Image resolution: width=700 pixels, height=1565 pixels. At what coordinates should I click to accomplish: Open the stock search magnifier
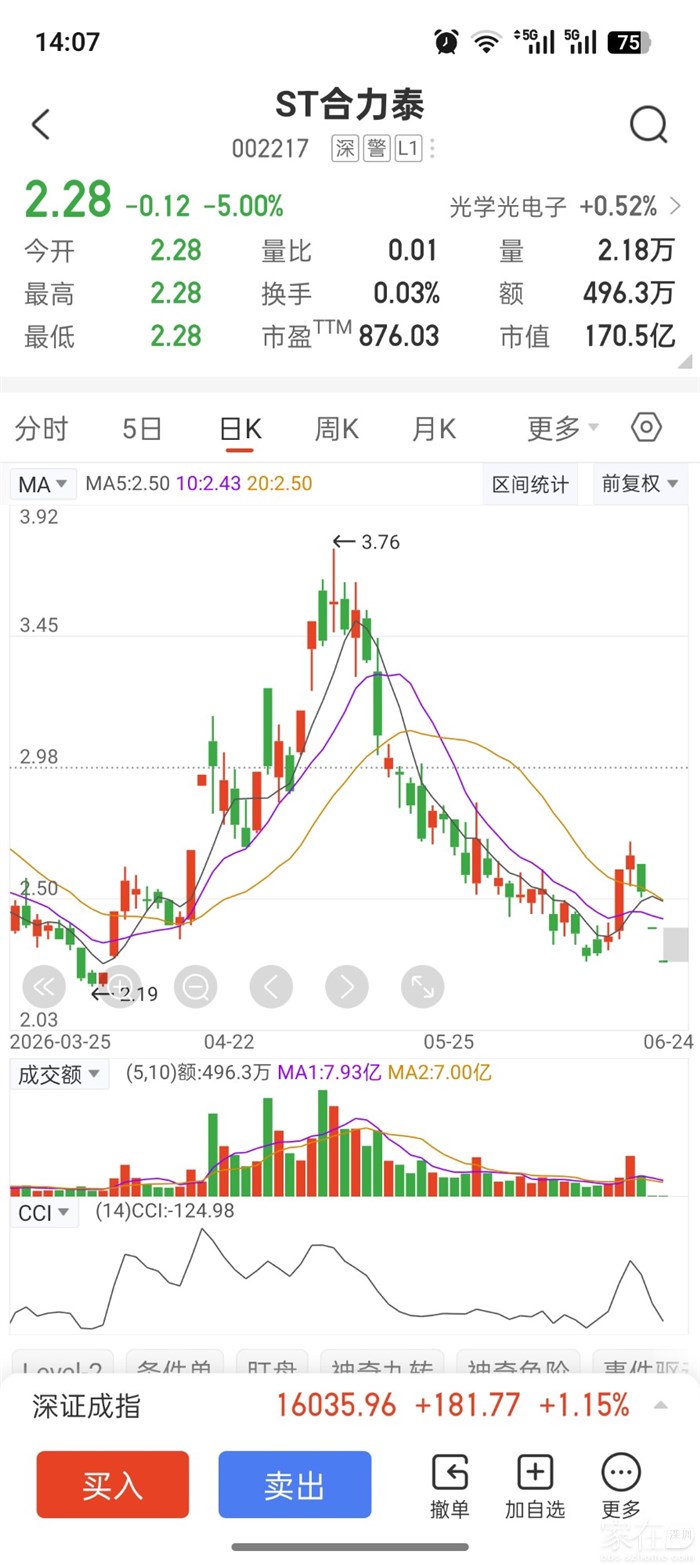coord(648,125)
